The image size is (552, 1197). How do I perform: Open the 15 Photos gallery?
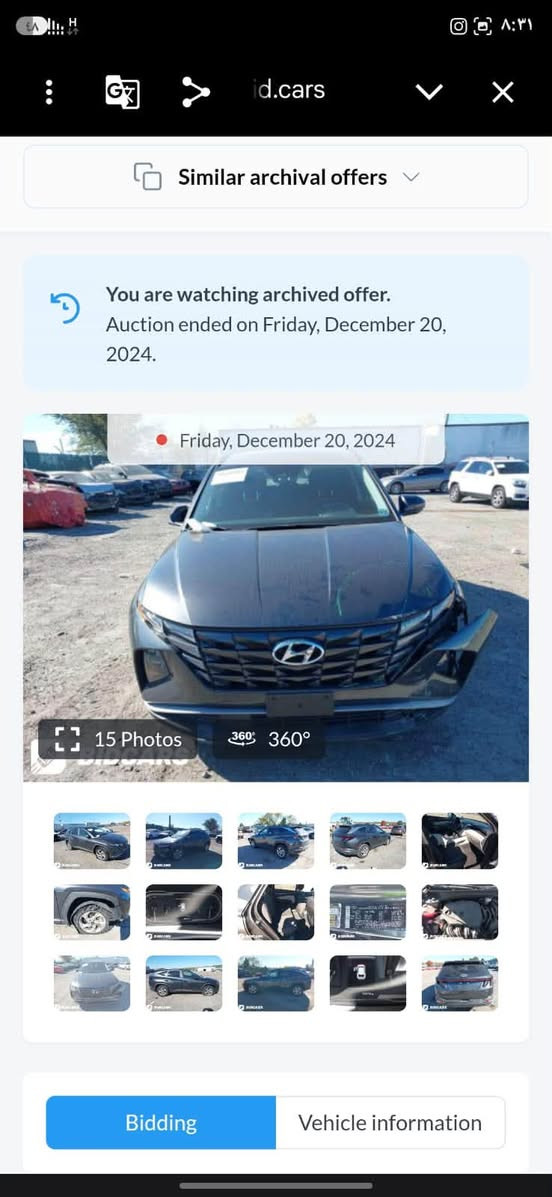tap(118, 739)
